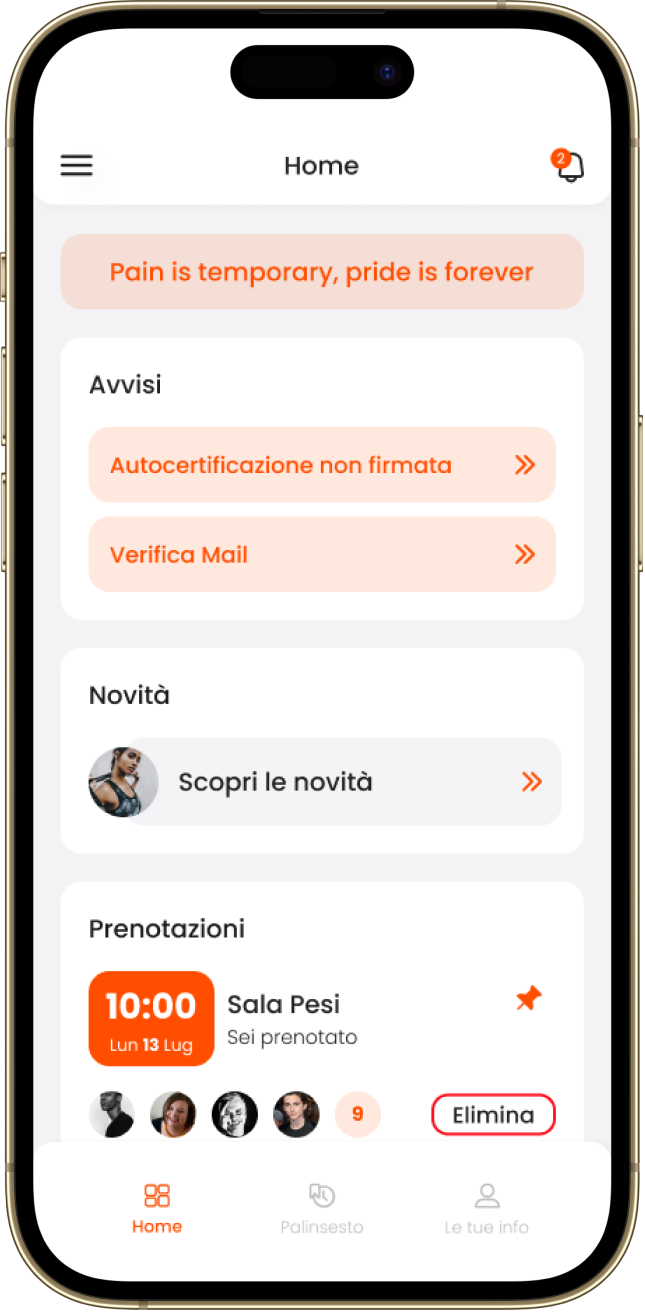Screen dimensions: 645x1312
Task: Open the hamburger drawer menu
Action: [x=77, y=166]
